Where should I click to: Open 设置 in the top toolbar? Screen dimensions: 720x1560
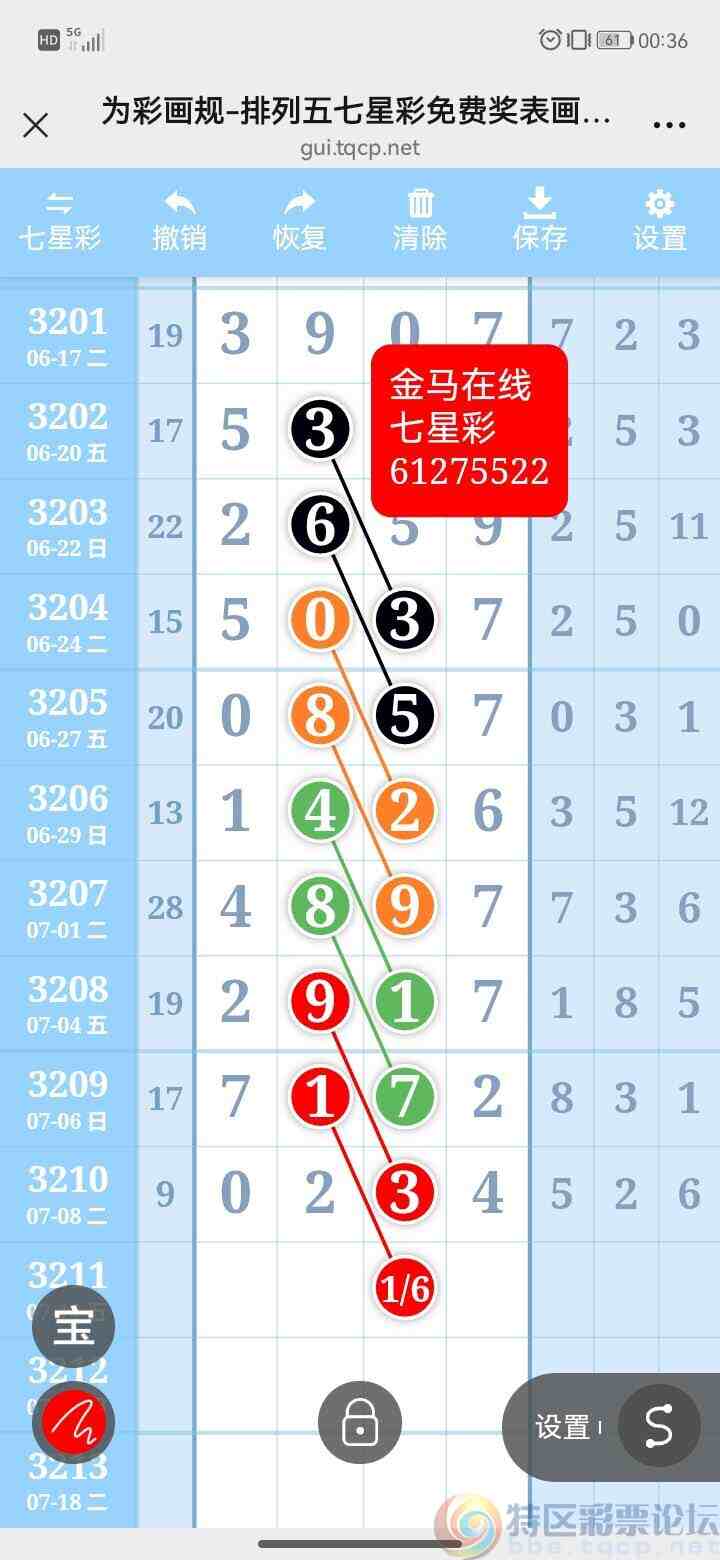click(660, 222)
